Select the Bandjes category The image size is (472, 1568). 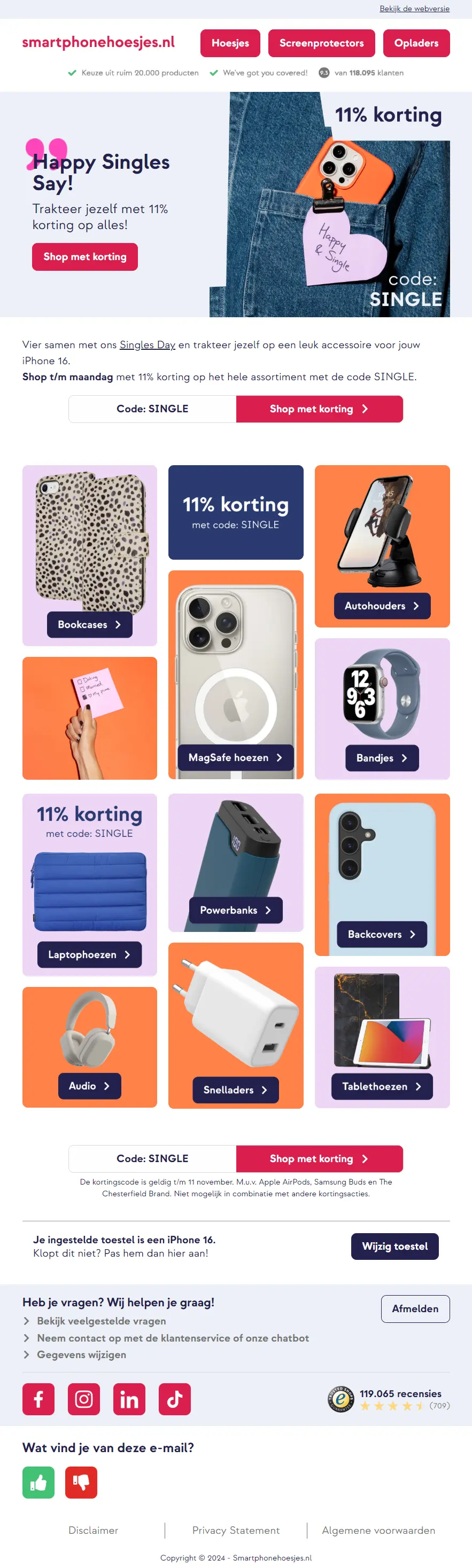click(381, 758)
